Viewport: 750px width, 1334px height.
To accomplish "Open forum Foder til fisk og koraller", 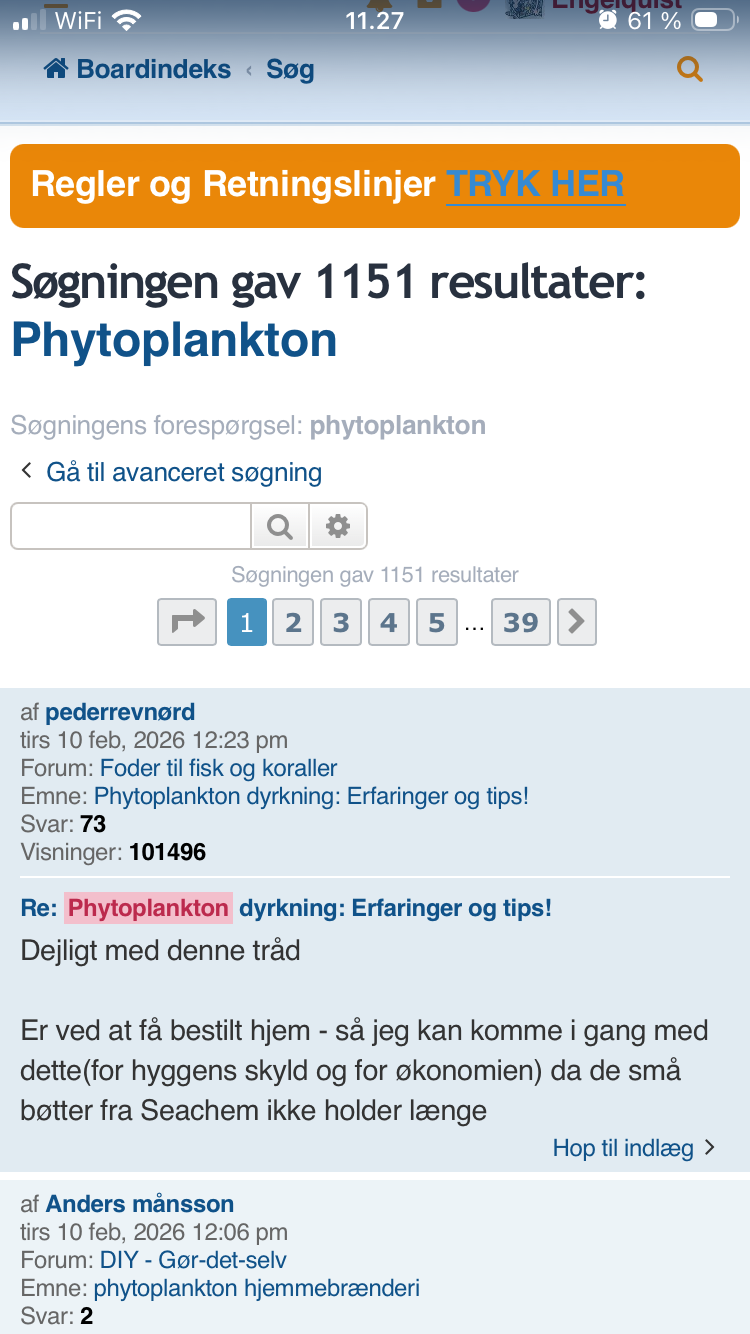I will (218, 768).
